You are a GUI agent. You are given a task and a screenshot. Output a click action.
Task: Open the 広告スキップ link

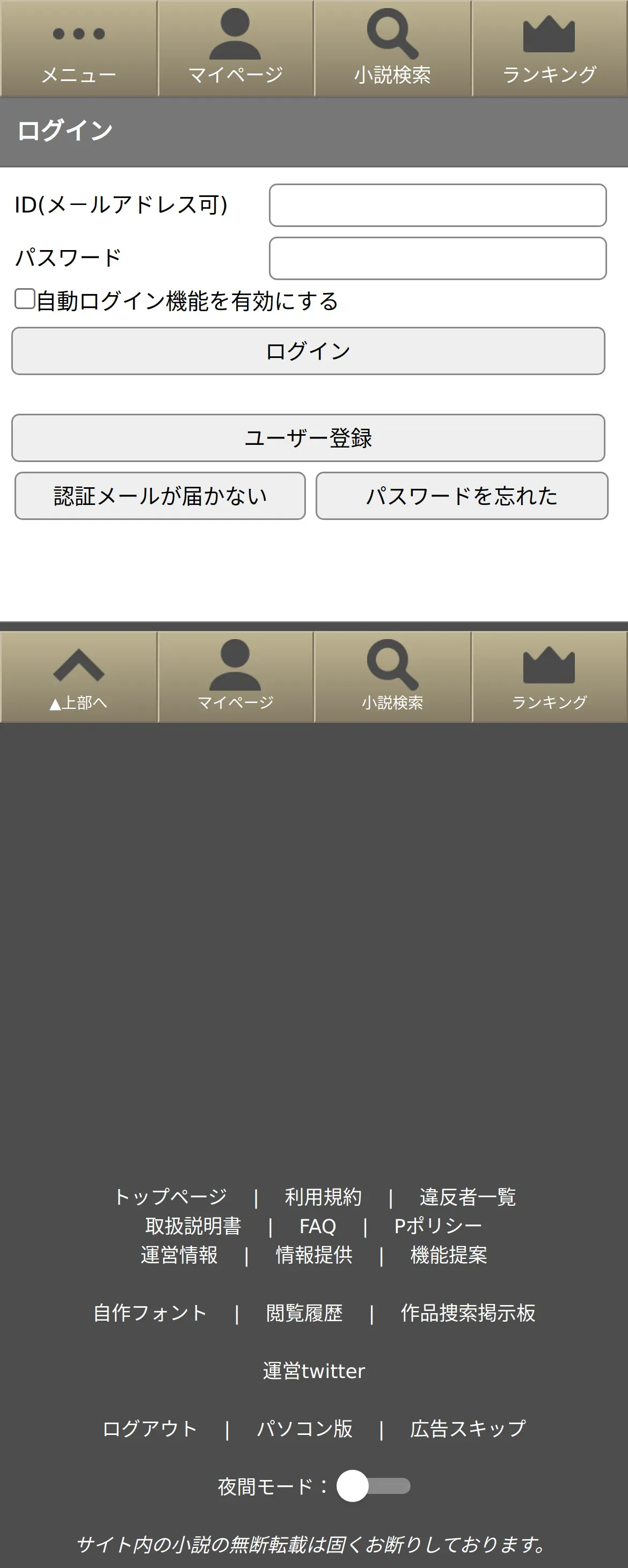[x=468, y=1428]
